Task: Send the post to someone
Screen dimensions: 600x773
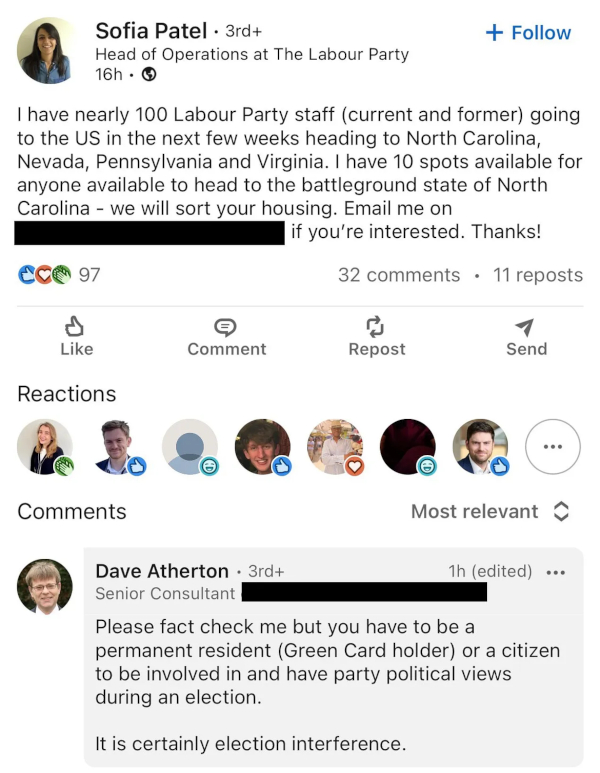Action: pos(526,336)
